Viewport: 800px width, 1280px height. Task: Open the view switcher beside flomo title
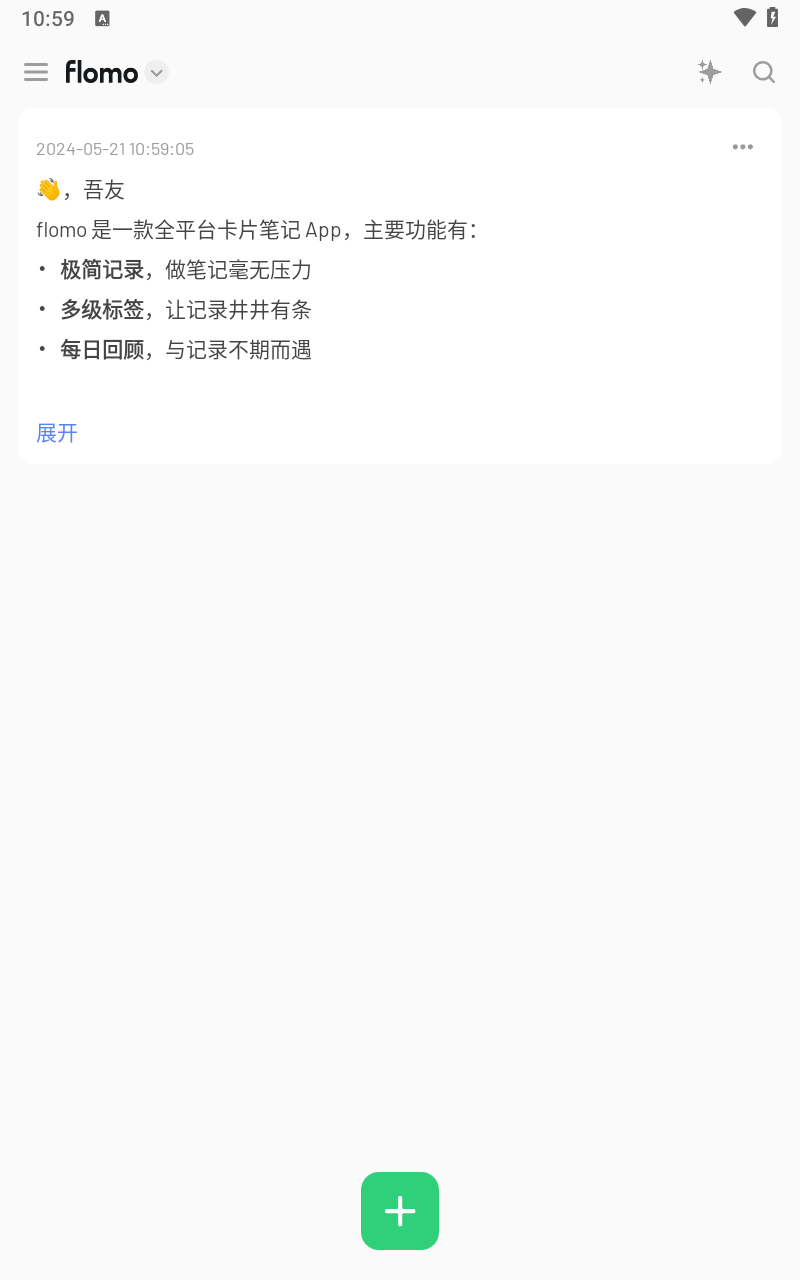156,72
